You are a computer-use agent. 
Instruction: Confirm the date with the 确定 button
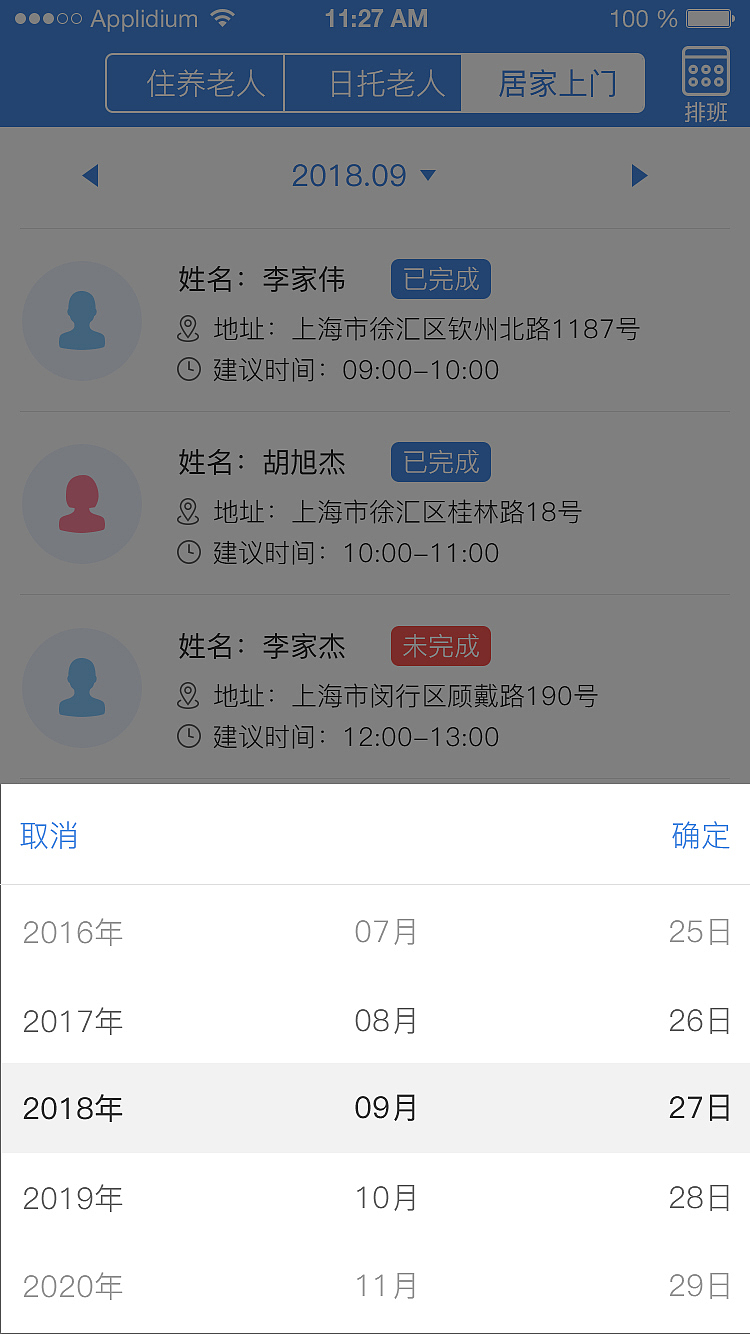tap(700, 836)
